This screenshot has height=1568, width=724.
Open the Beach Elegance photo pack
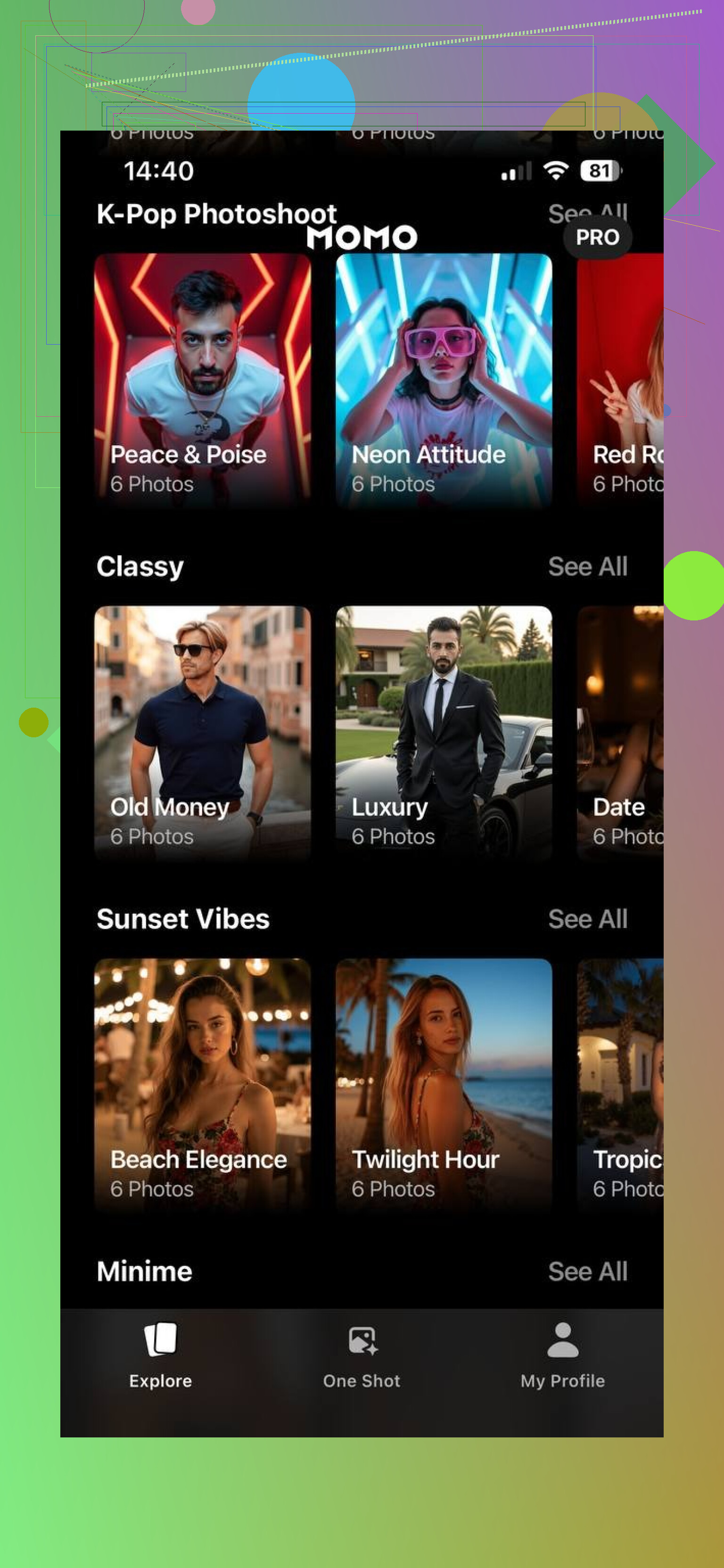click(x=202, y=1085)
